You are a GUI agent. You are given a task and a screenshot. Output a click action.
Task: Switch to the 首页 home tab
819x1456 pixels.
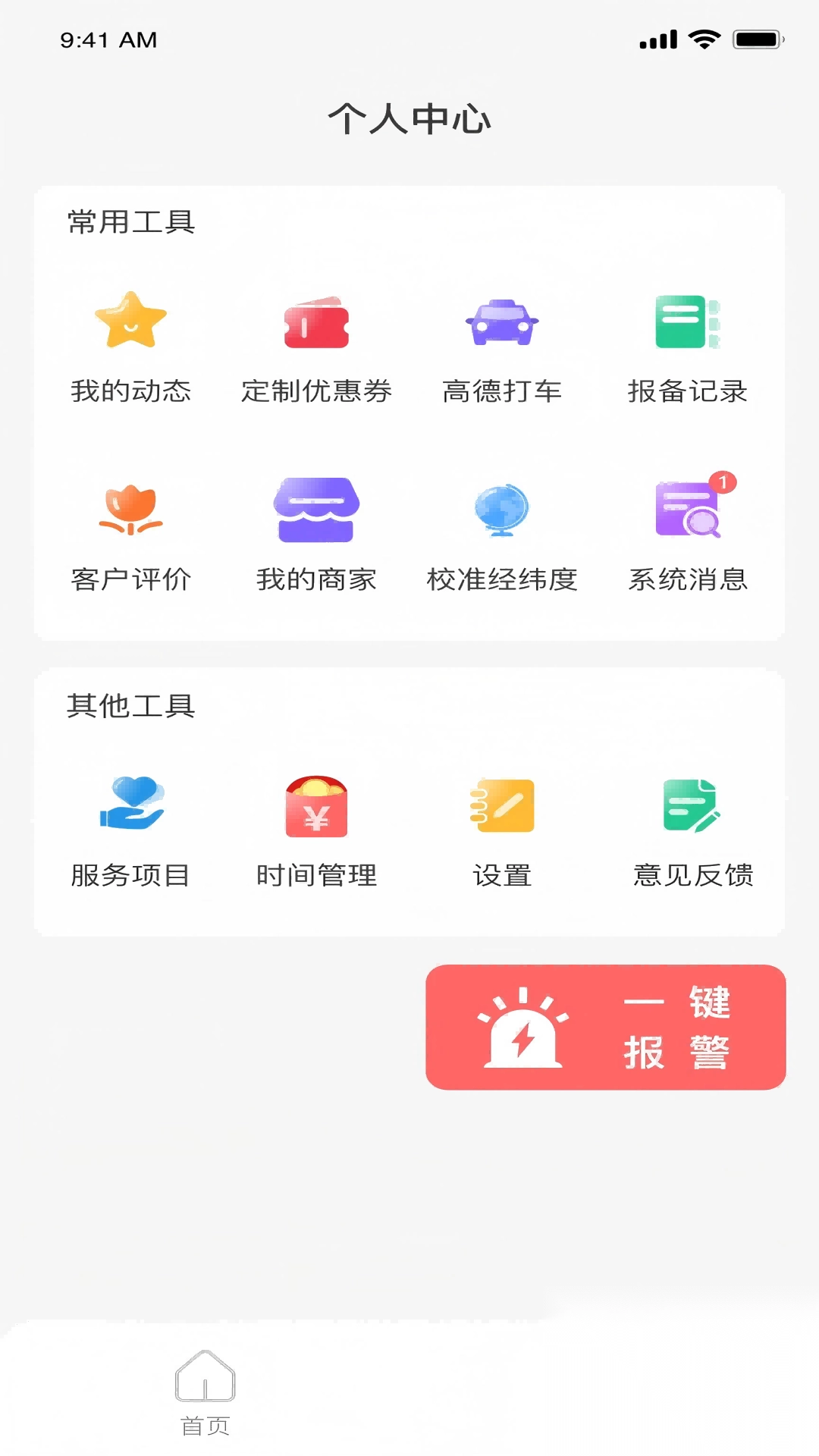click(205, 1392)
